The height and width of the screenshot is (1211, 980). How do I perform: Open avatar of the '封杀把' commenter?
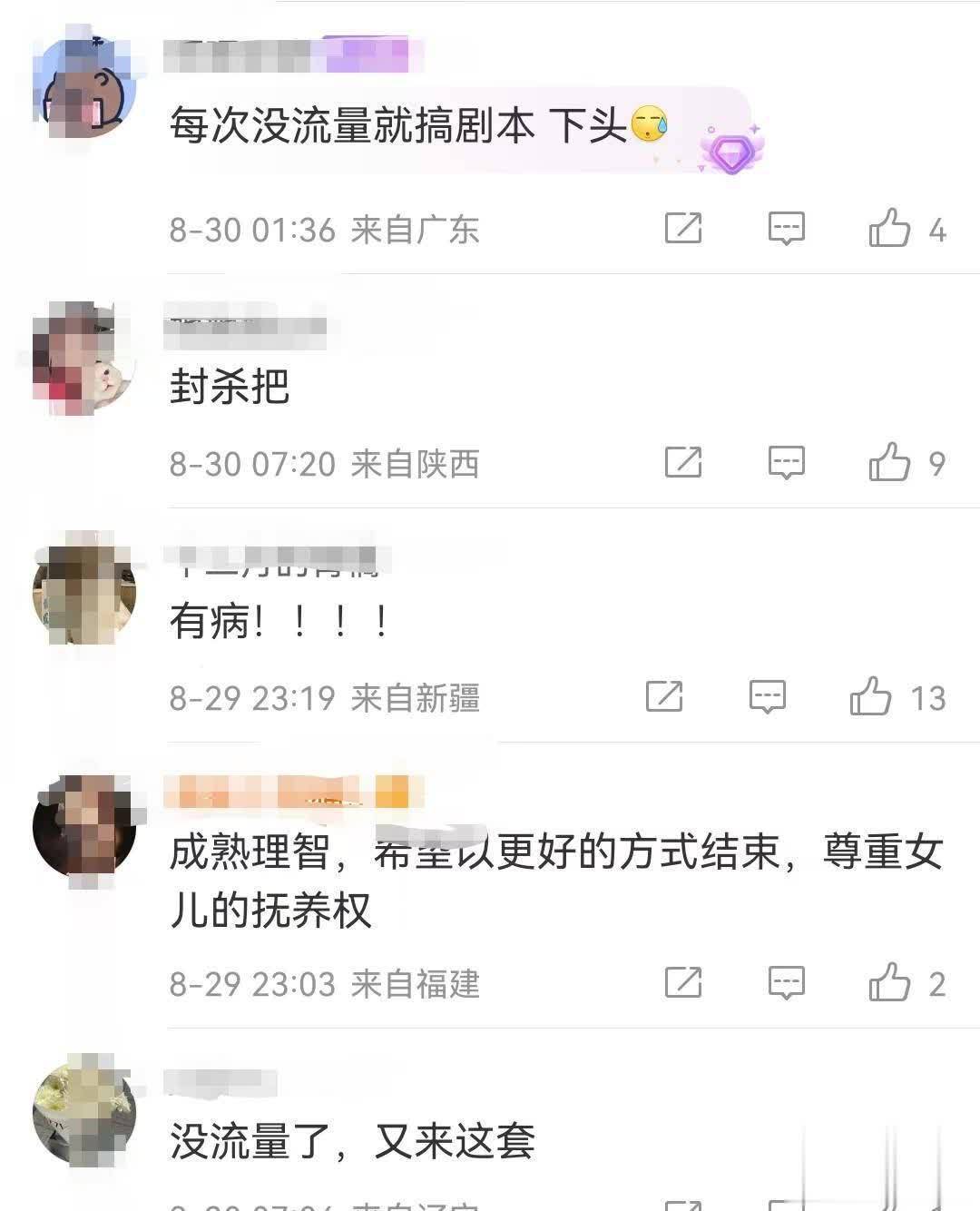(83, 357)
